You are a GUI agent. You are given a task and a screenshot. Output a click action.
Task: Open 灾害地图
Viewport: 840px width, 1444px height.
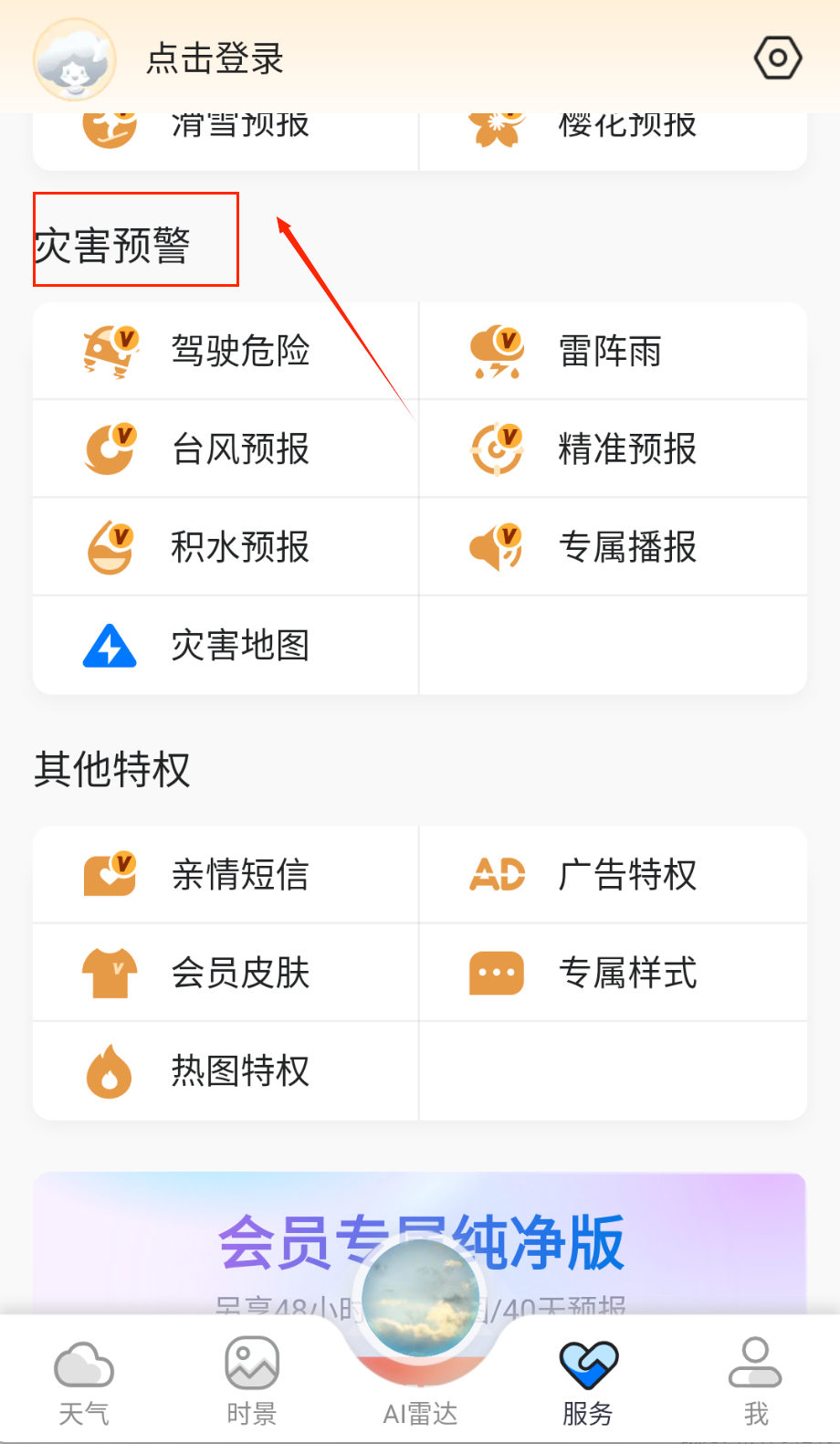click(x=226, y=646)
